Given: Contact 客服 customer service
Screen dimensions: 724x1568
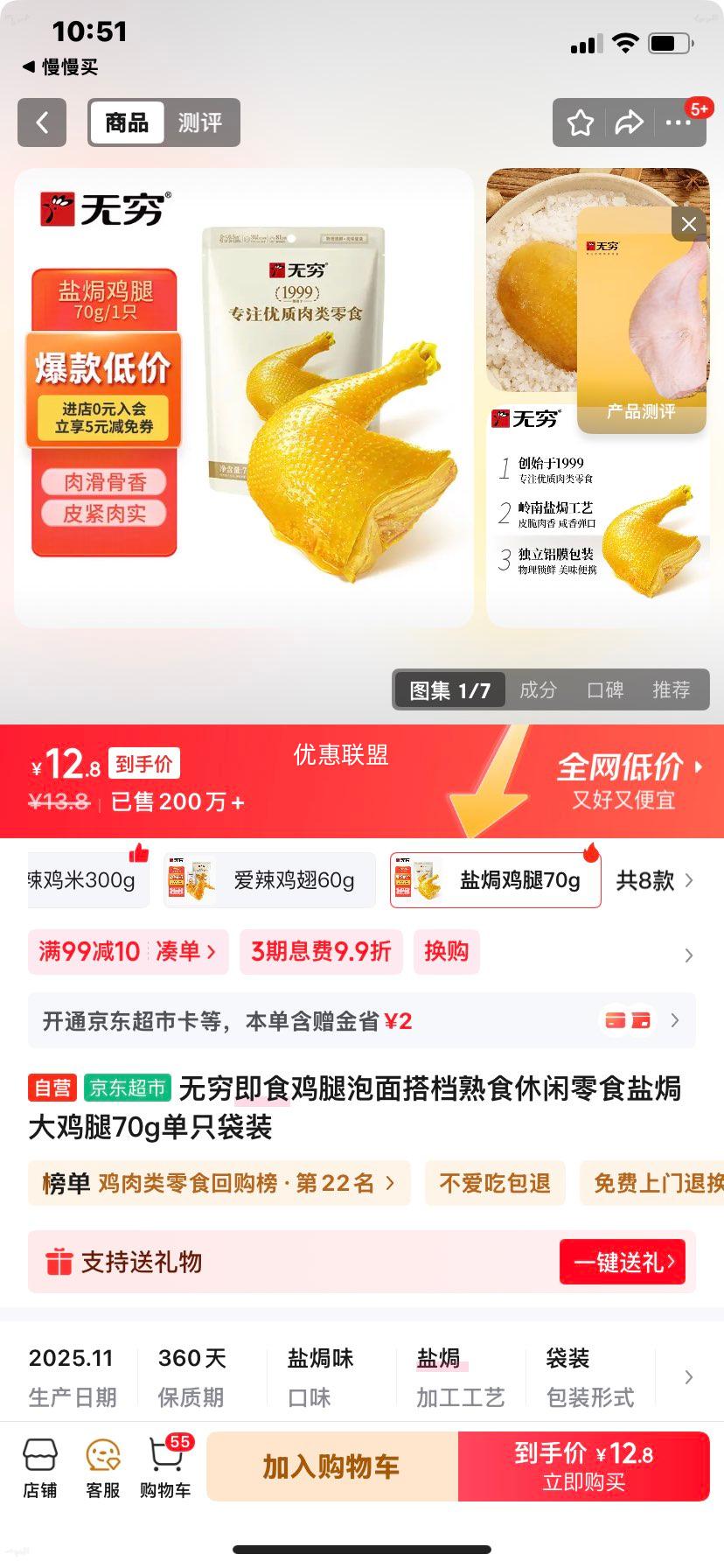Looking at the screenshot, I should pos(102,1466).
